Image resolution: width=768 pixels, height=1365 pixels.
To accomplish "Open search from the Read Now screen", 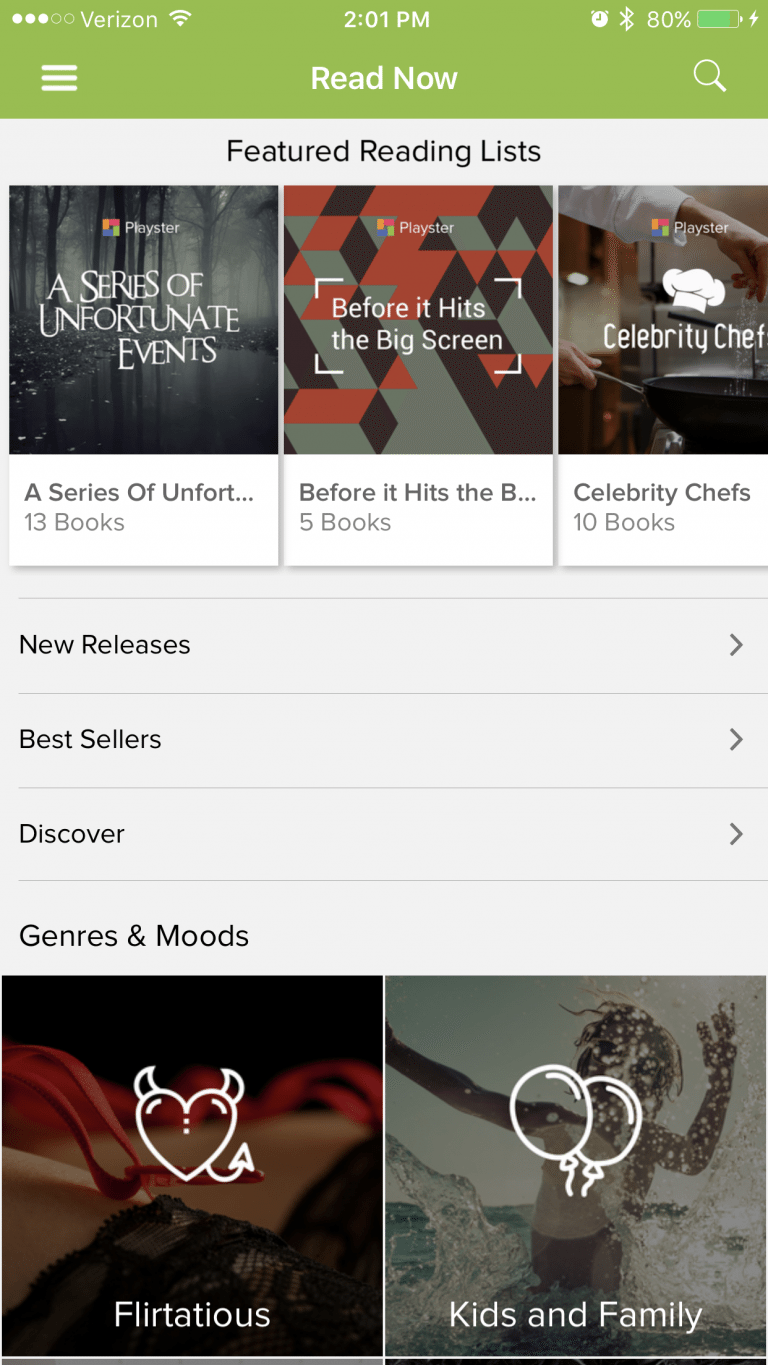I will point(709,76).
